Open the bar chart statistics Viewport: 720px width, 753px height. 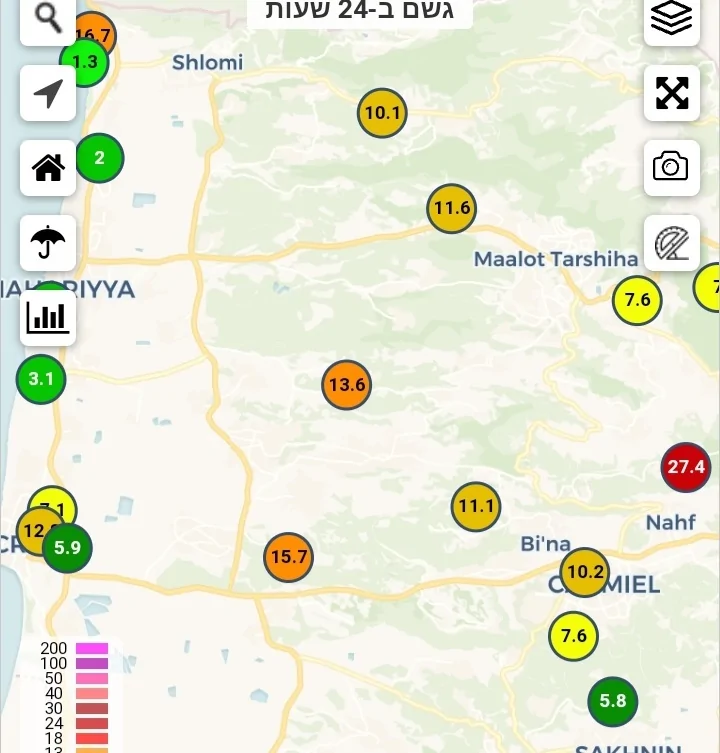[48, 318]
